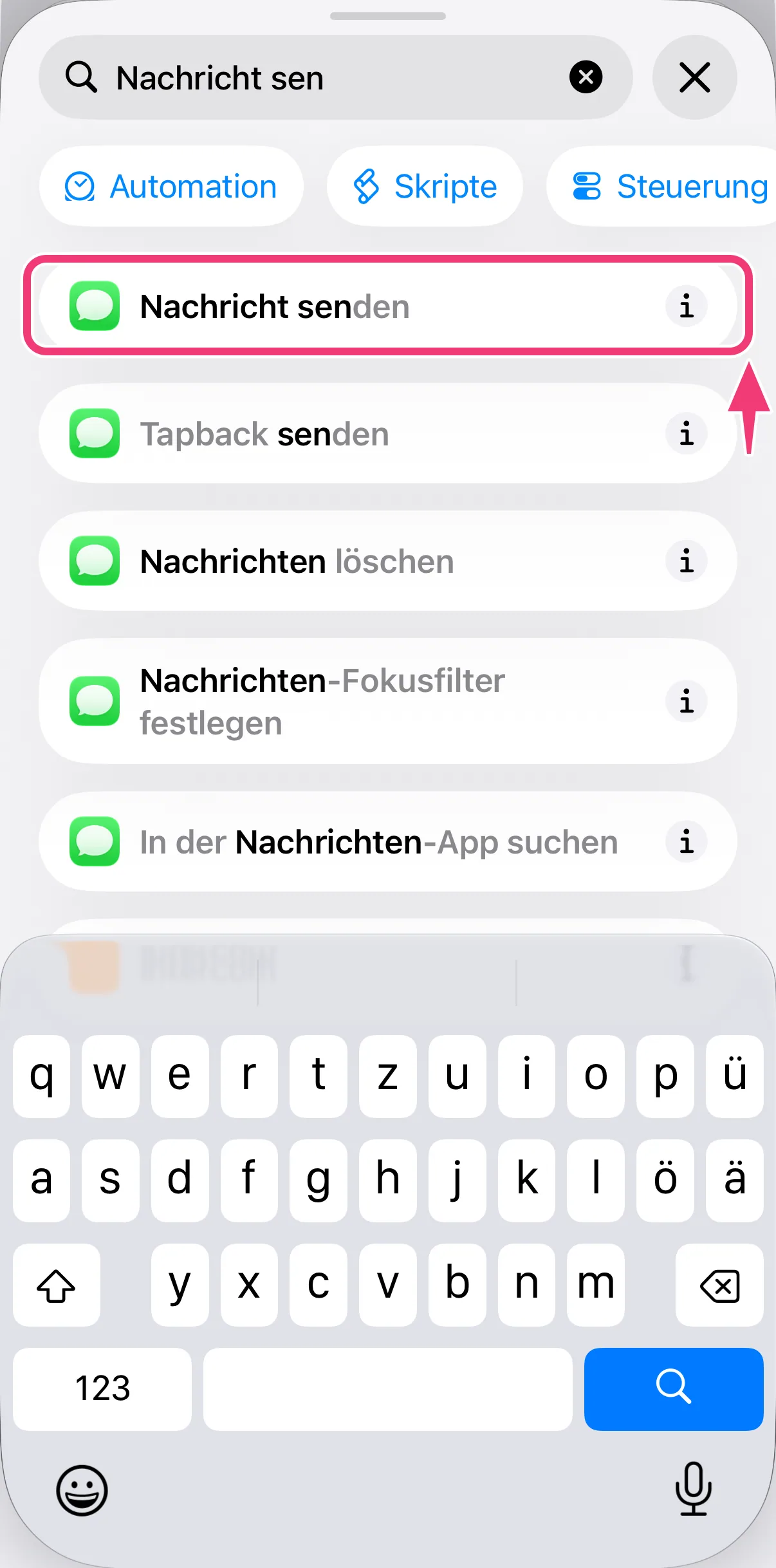Show info for 'Nachricht senden'

687,306
